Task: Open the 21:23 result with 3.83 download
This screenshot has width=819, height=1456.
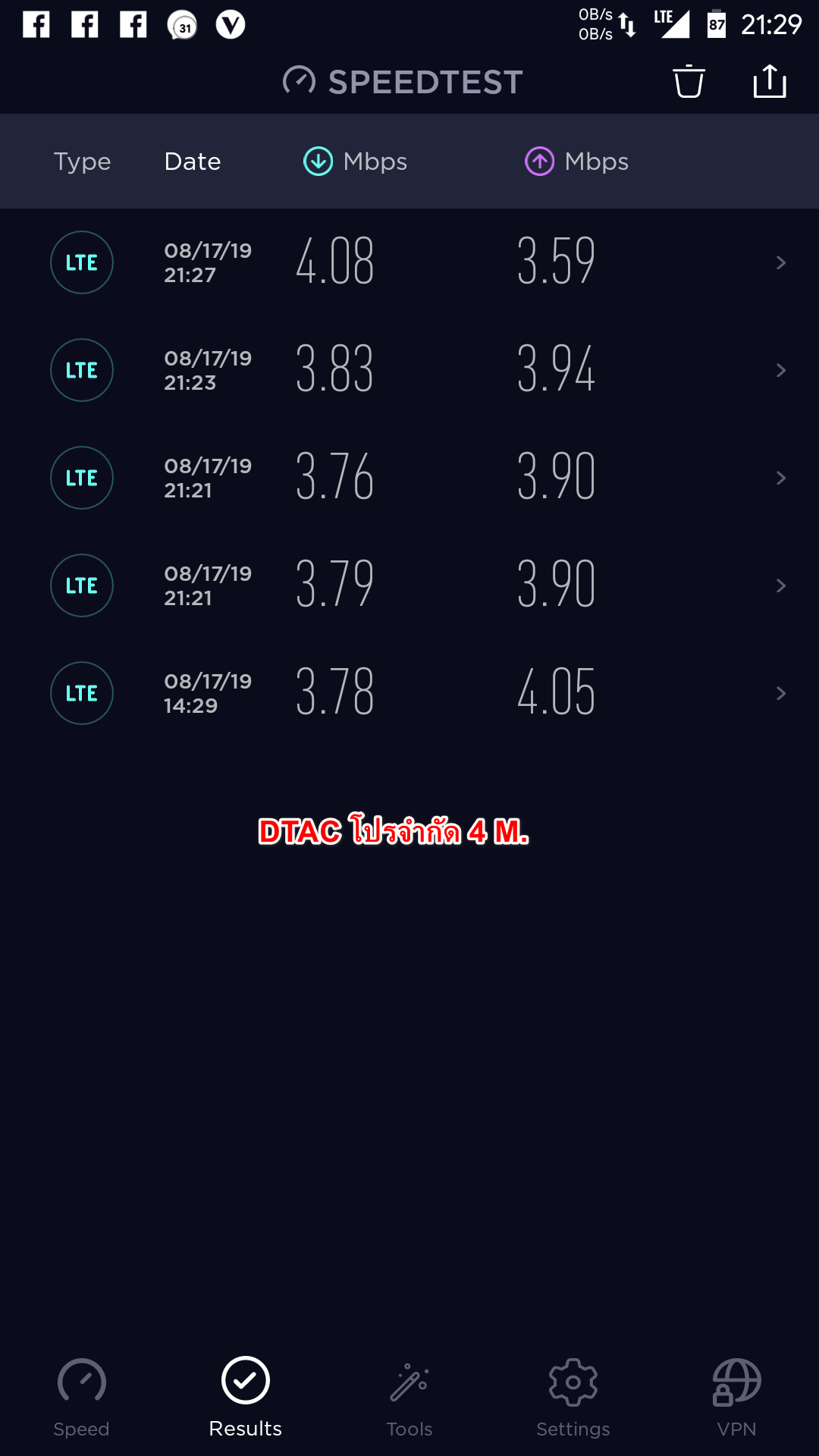Action: pos(409,370)
